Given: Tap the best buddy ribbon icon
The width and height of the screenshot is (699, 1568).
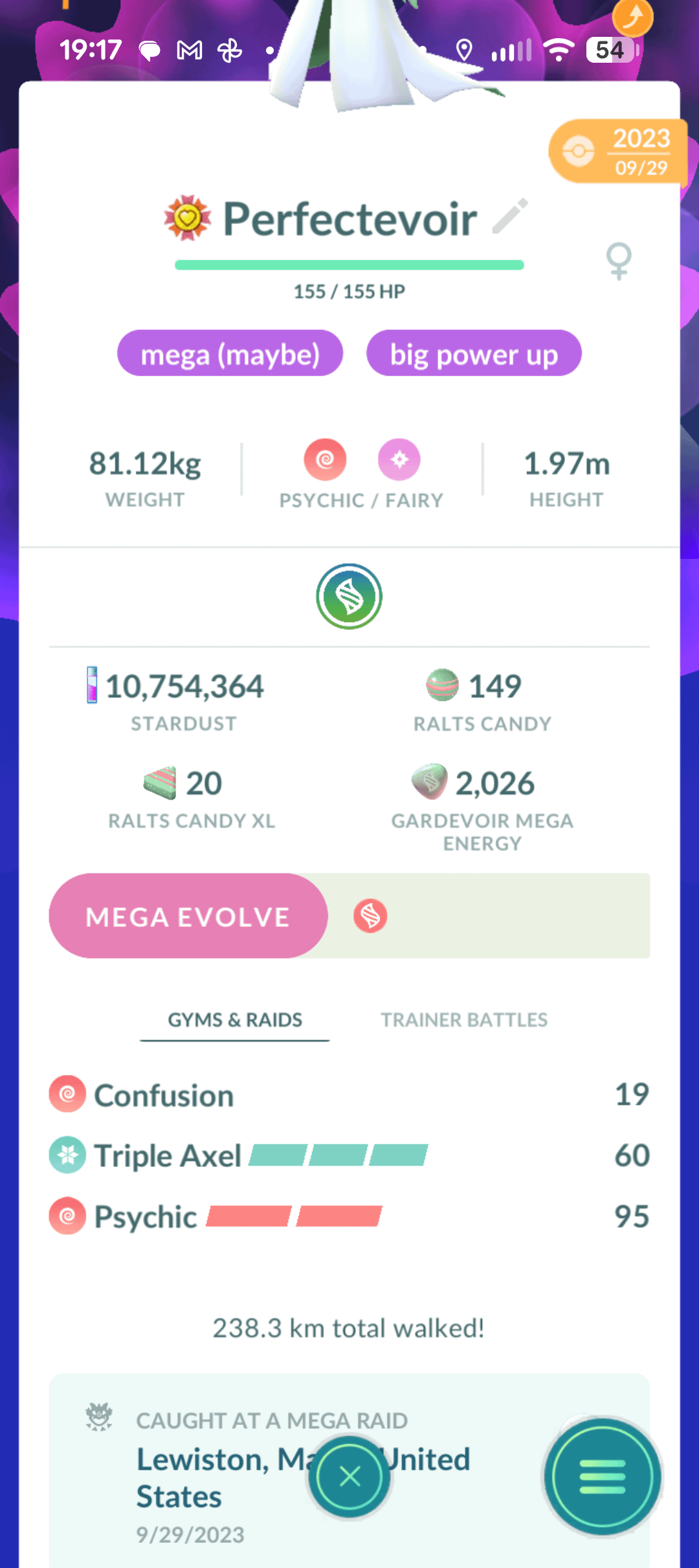Looking at the screenshot, I should click(188, 218).
